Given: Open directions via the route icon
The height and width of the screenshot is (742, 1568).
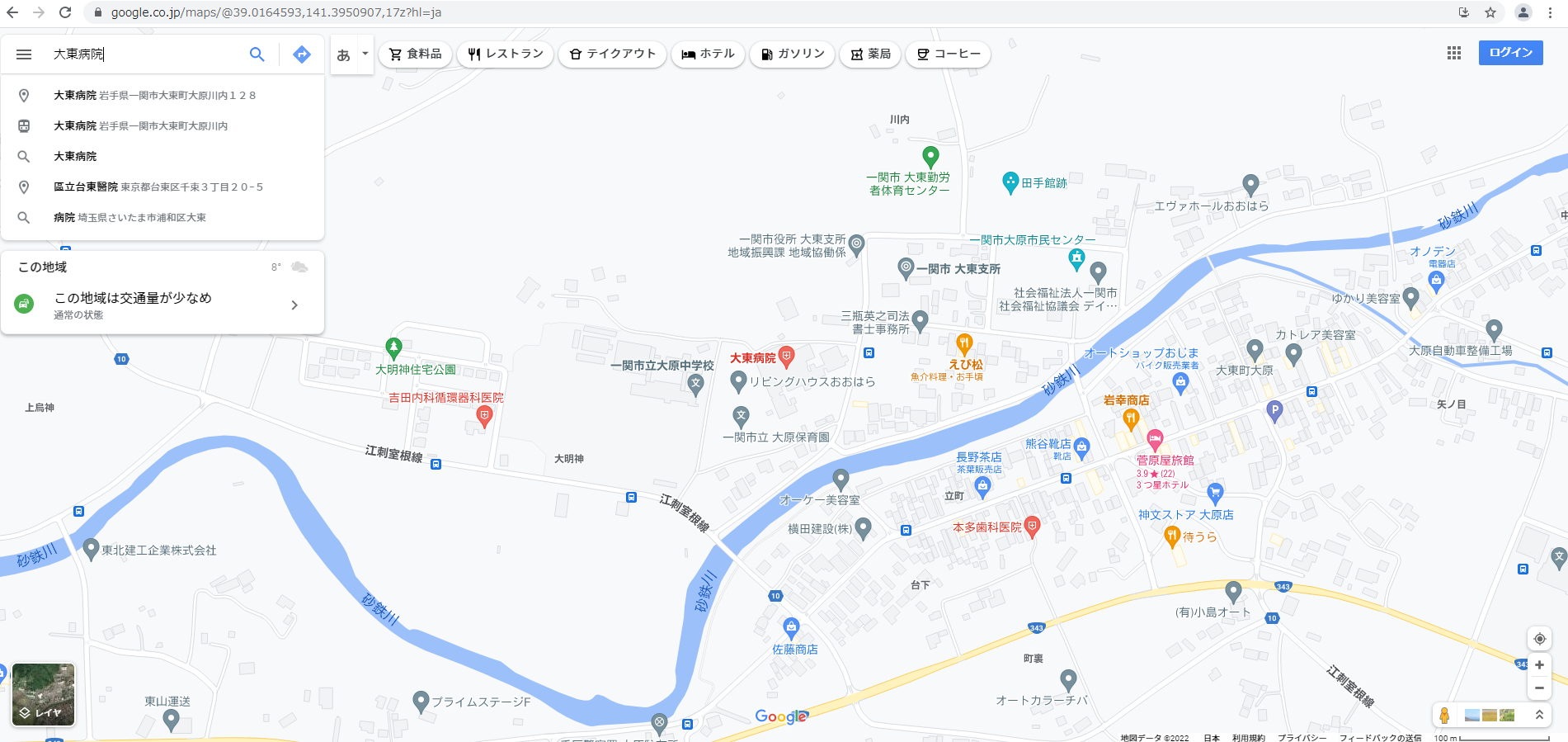Looking at the screenshot, I should point(302,54).
